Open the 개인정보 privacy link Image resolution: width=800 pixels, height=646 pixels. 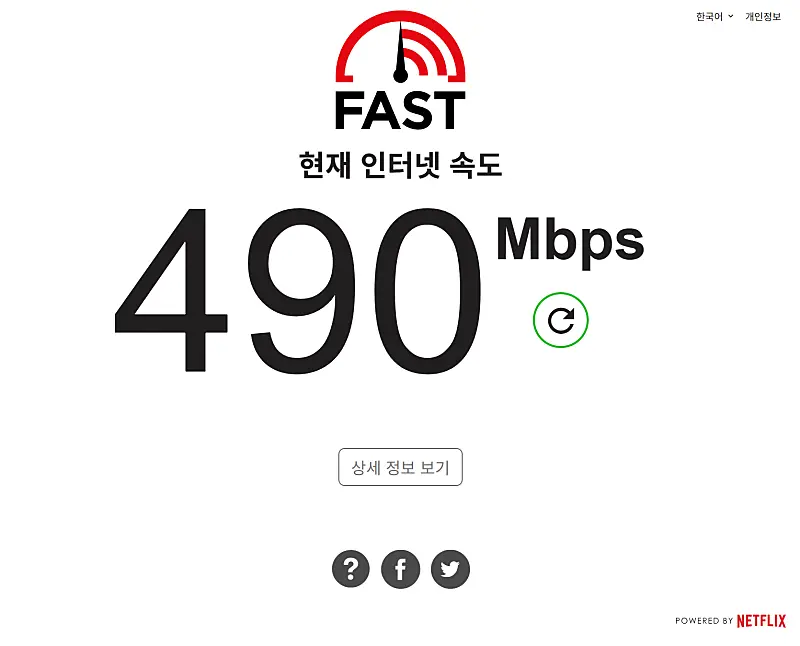click(763, 17)
